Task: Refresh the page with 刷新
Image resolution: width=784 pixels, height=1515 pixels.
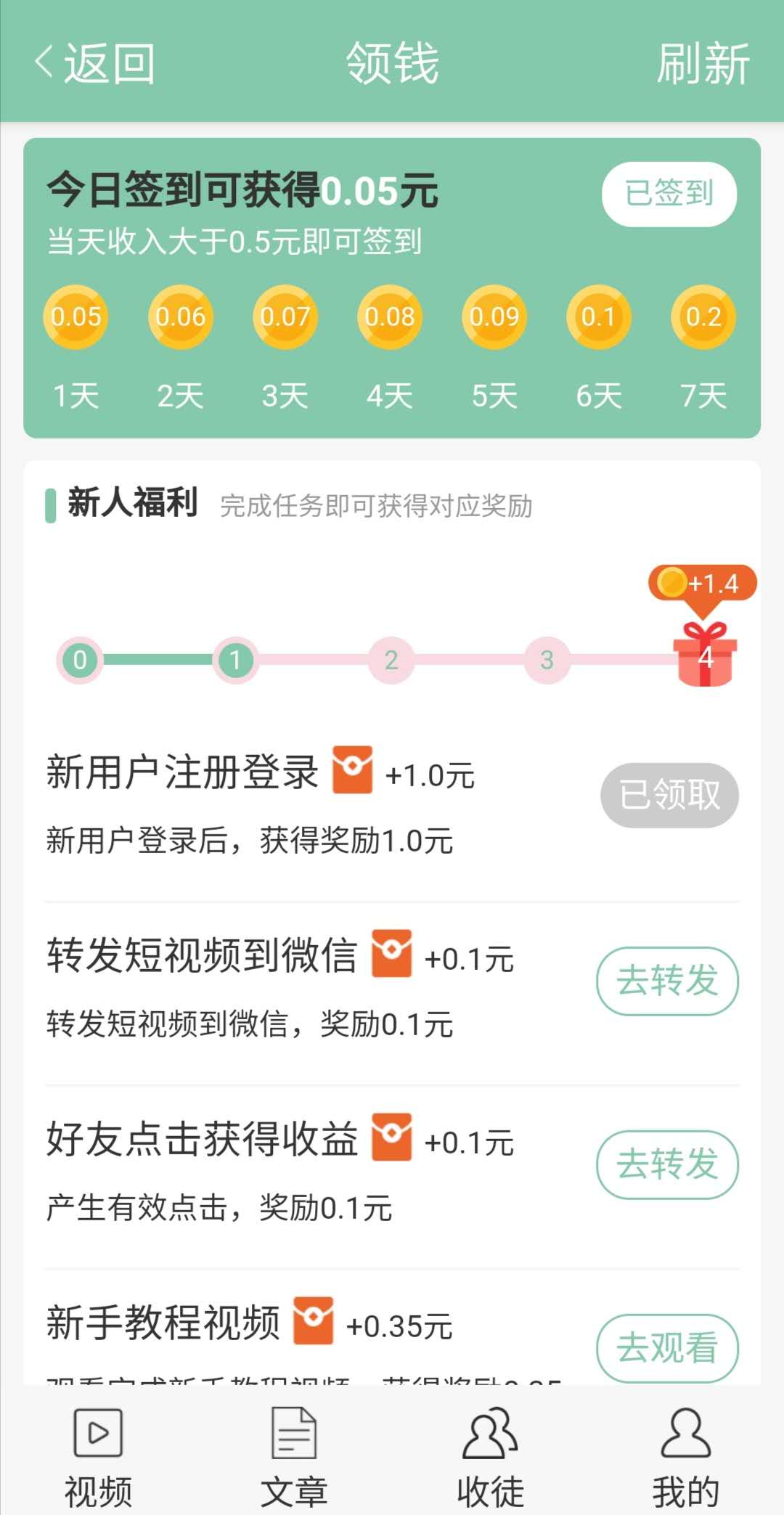Action: [703, 63]
